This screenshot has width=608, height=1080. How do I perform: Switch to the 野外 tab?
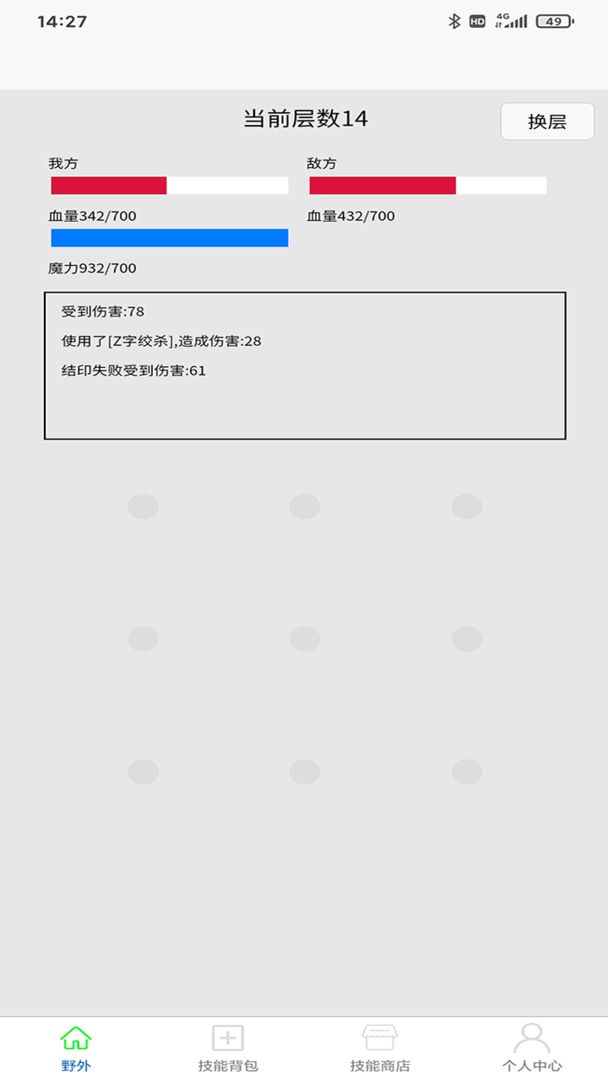pos(76,1048)
